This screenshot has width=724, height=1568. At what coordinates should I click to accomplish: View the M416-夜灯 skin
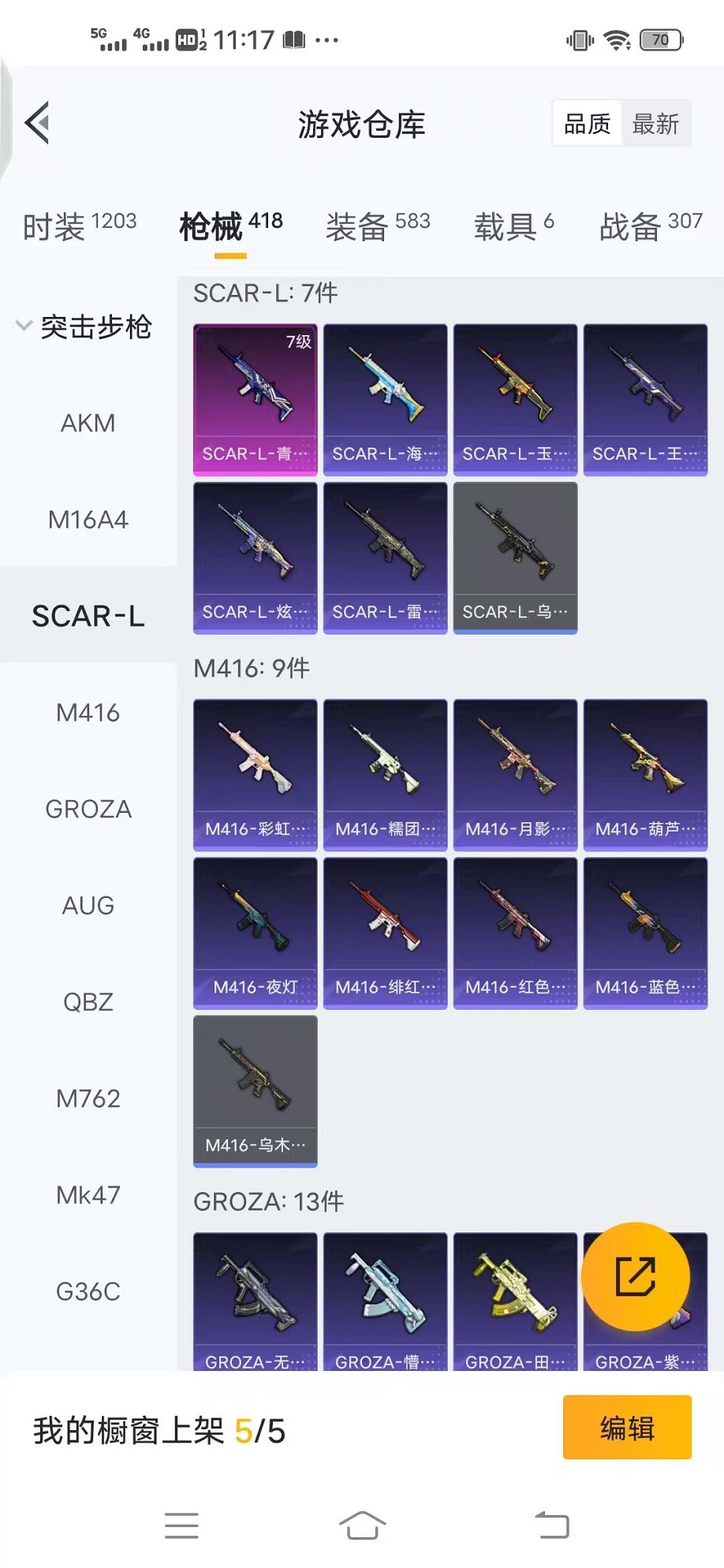(x=255, y=933)
